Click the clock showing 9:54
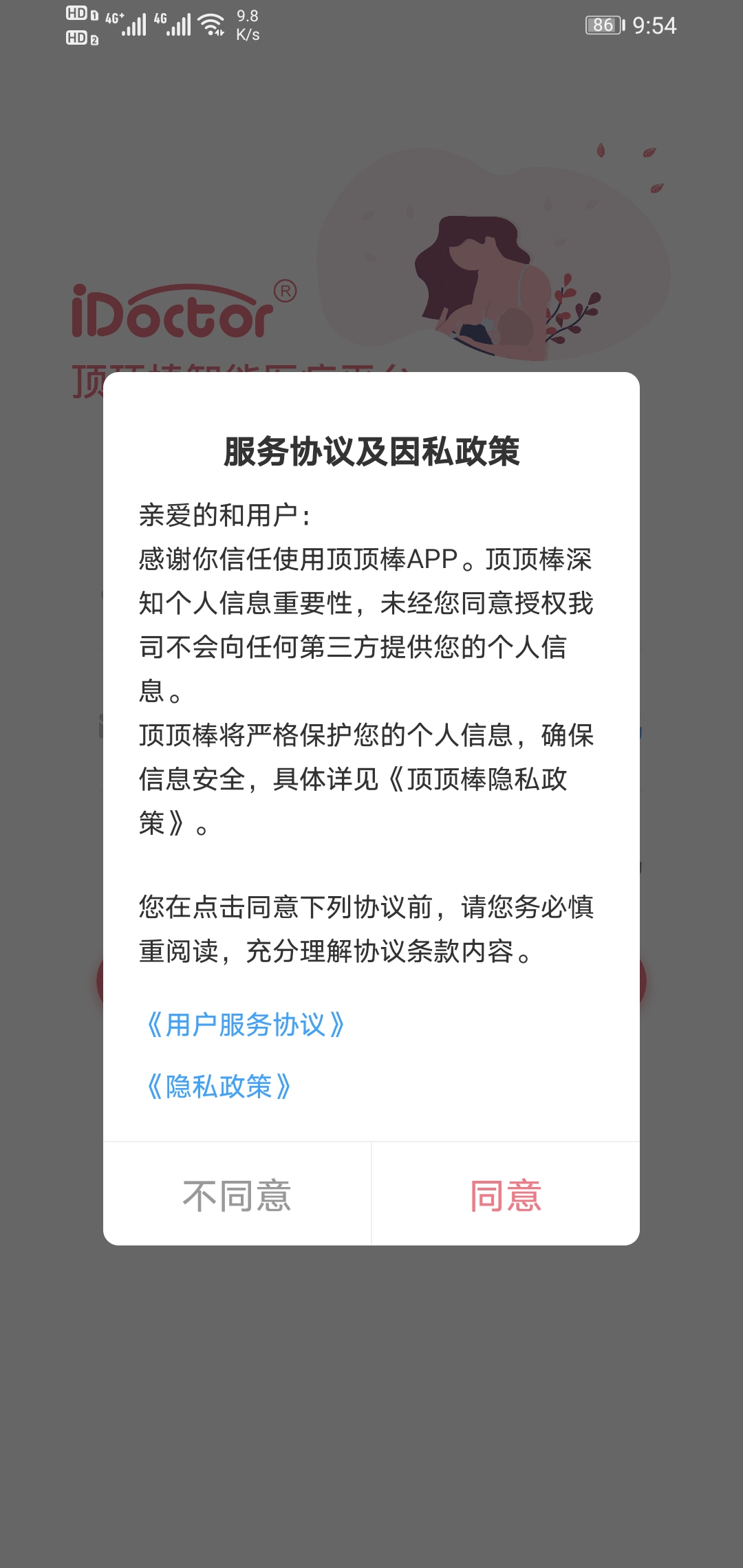 pyautogui.click(x=656, y=25)
